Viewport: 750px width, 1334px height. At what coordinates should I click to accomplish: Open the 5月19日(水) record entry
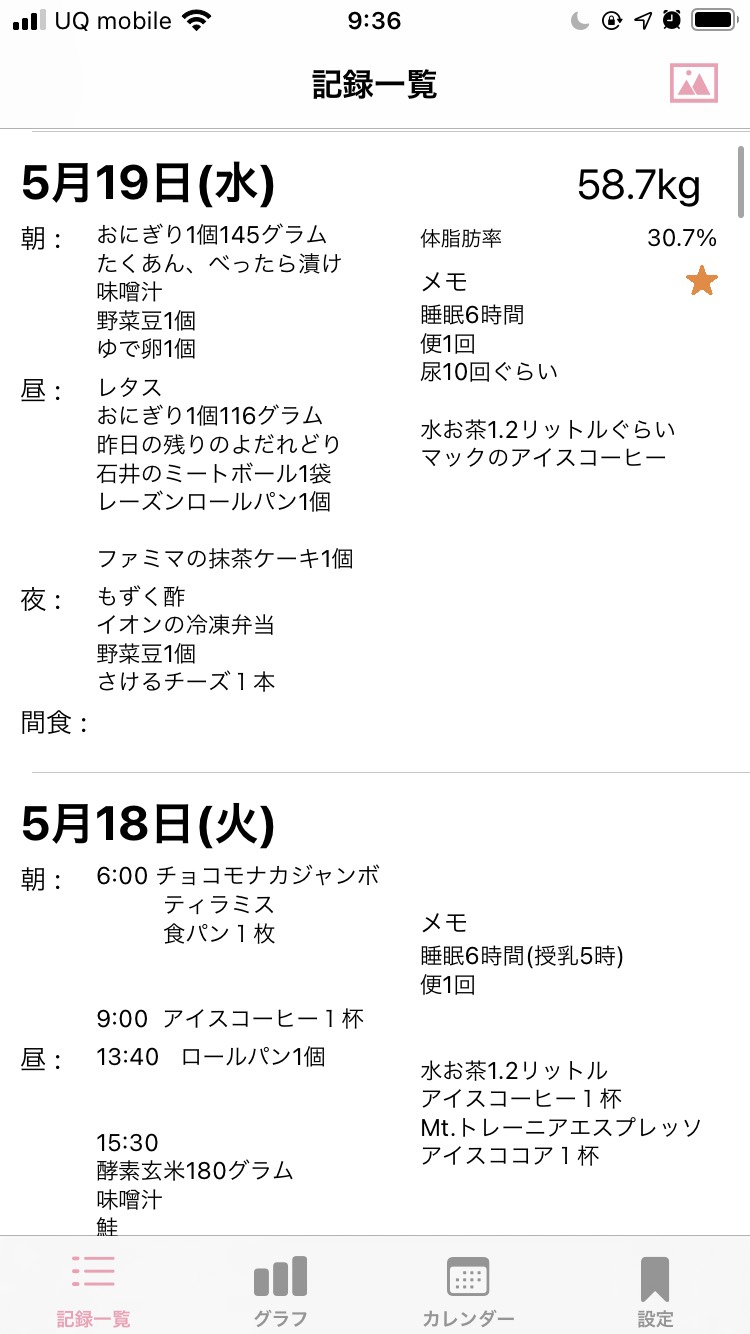point(375,452)
